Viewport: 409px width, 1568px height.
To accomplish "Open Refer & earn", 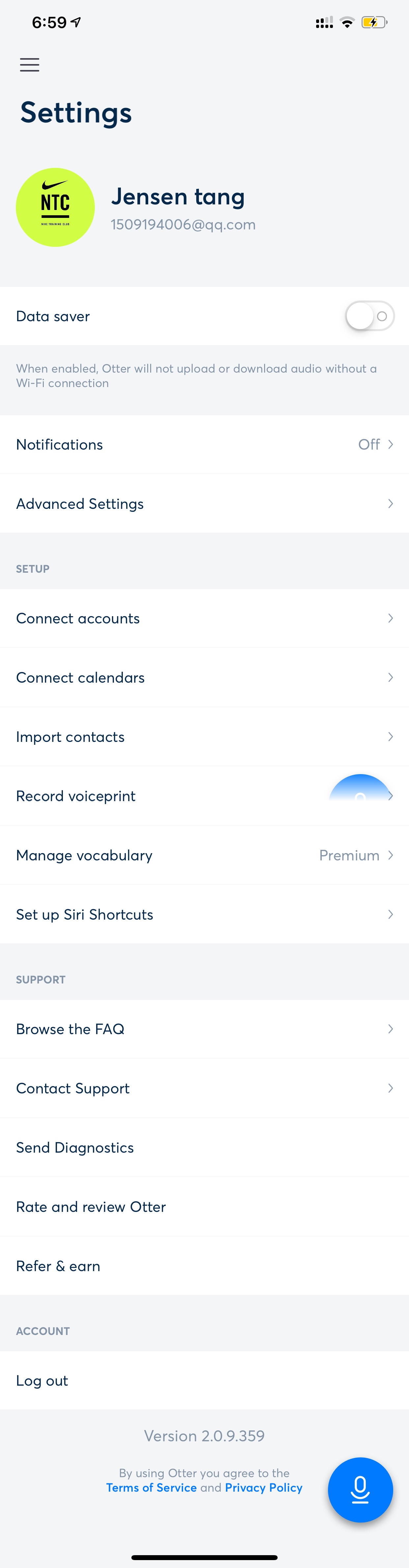I will pos(204,1266).
